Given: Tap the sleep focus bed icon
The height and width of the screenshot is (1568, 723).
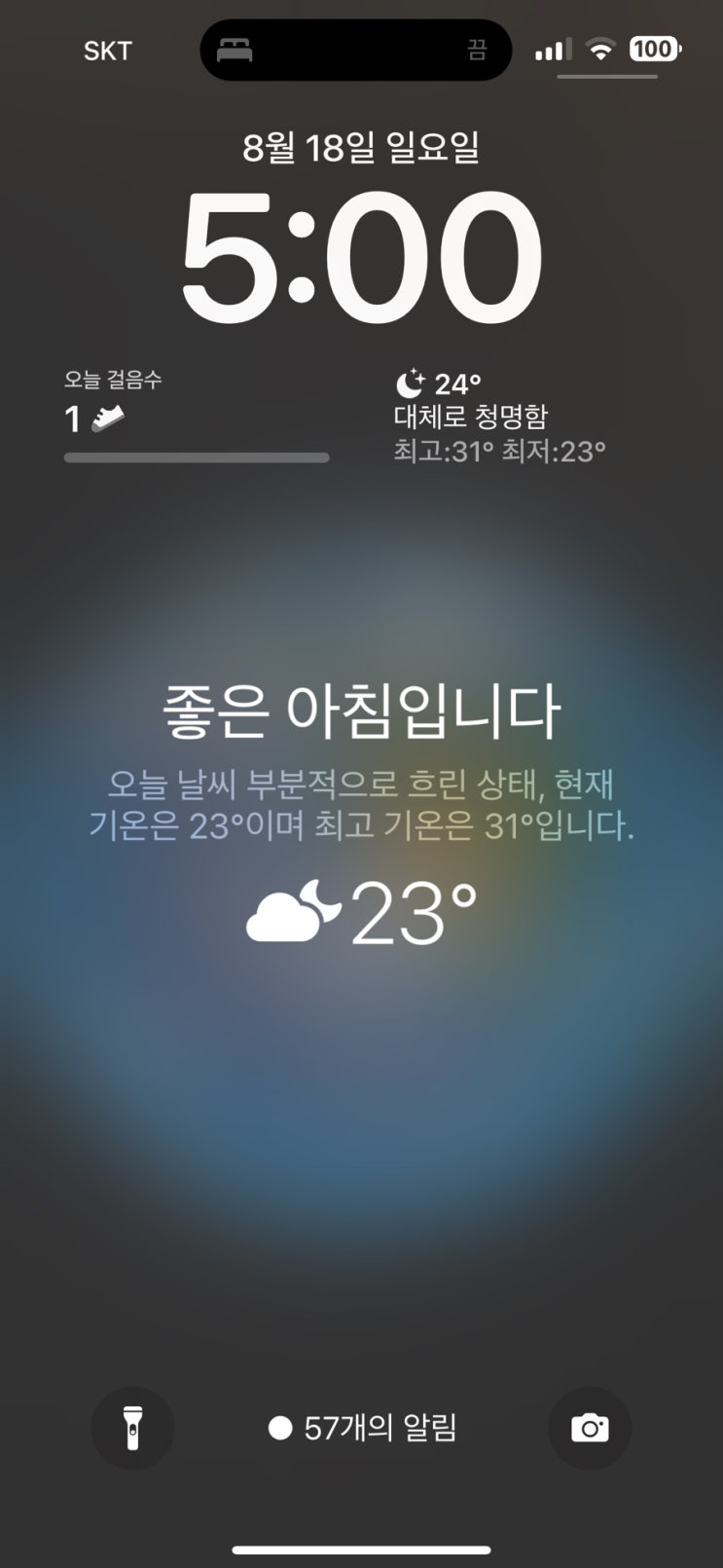Looking at the screenshot, I should coord(235,50).
